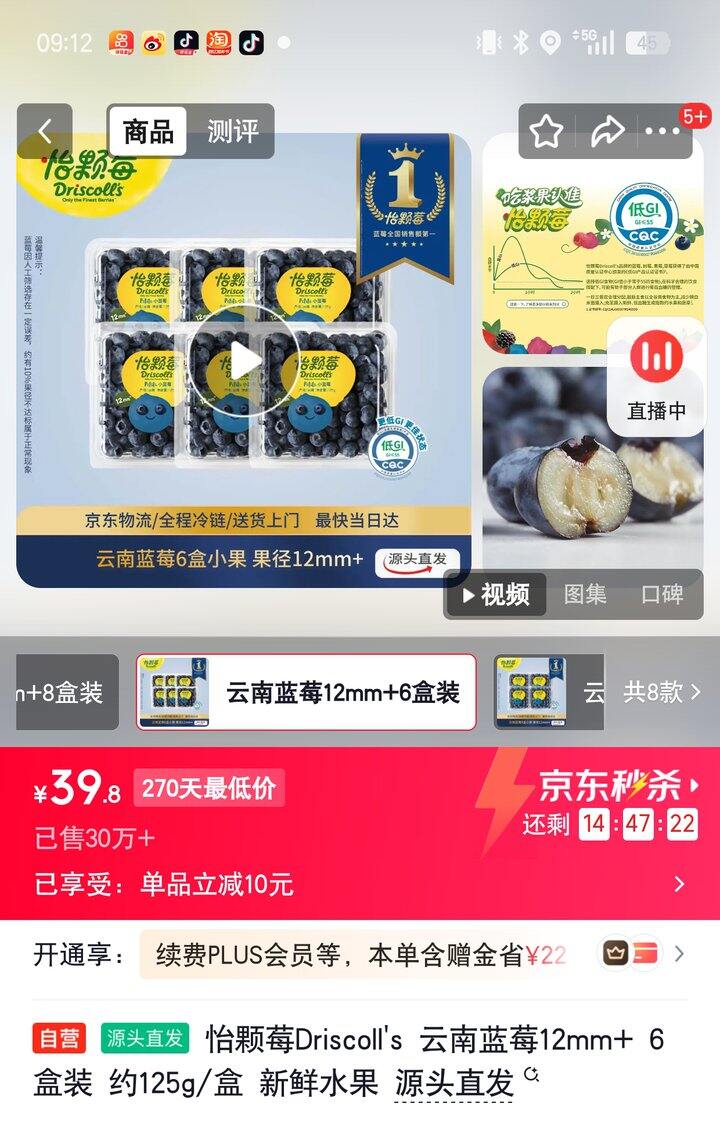Screen dimensions: 720x1122
Task: Play the product video
Action: click(244, 360)
